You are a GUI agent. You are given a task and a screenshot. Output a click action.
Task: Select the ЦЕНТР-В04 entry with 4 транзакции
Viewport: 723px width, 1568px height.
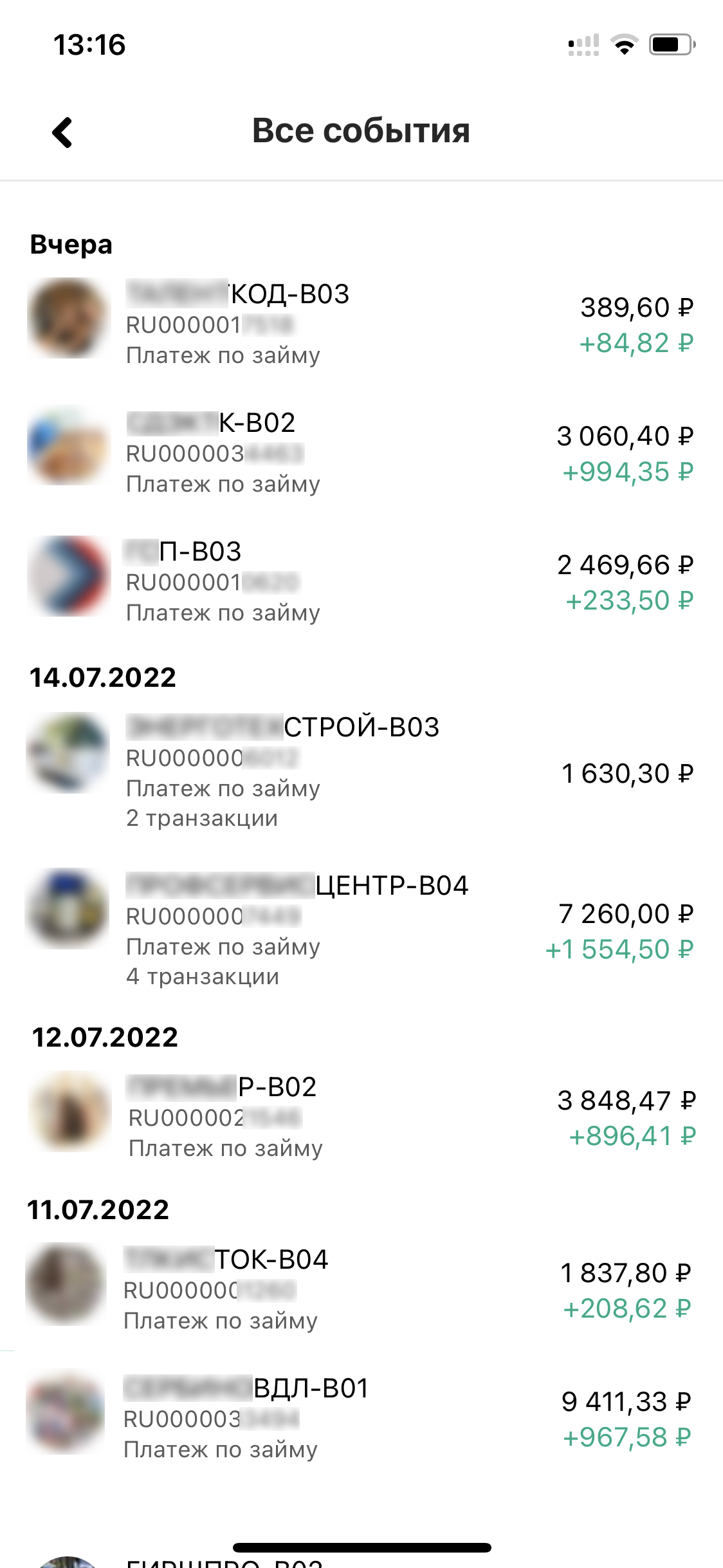tap(360, 930)
